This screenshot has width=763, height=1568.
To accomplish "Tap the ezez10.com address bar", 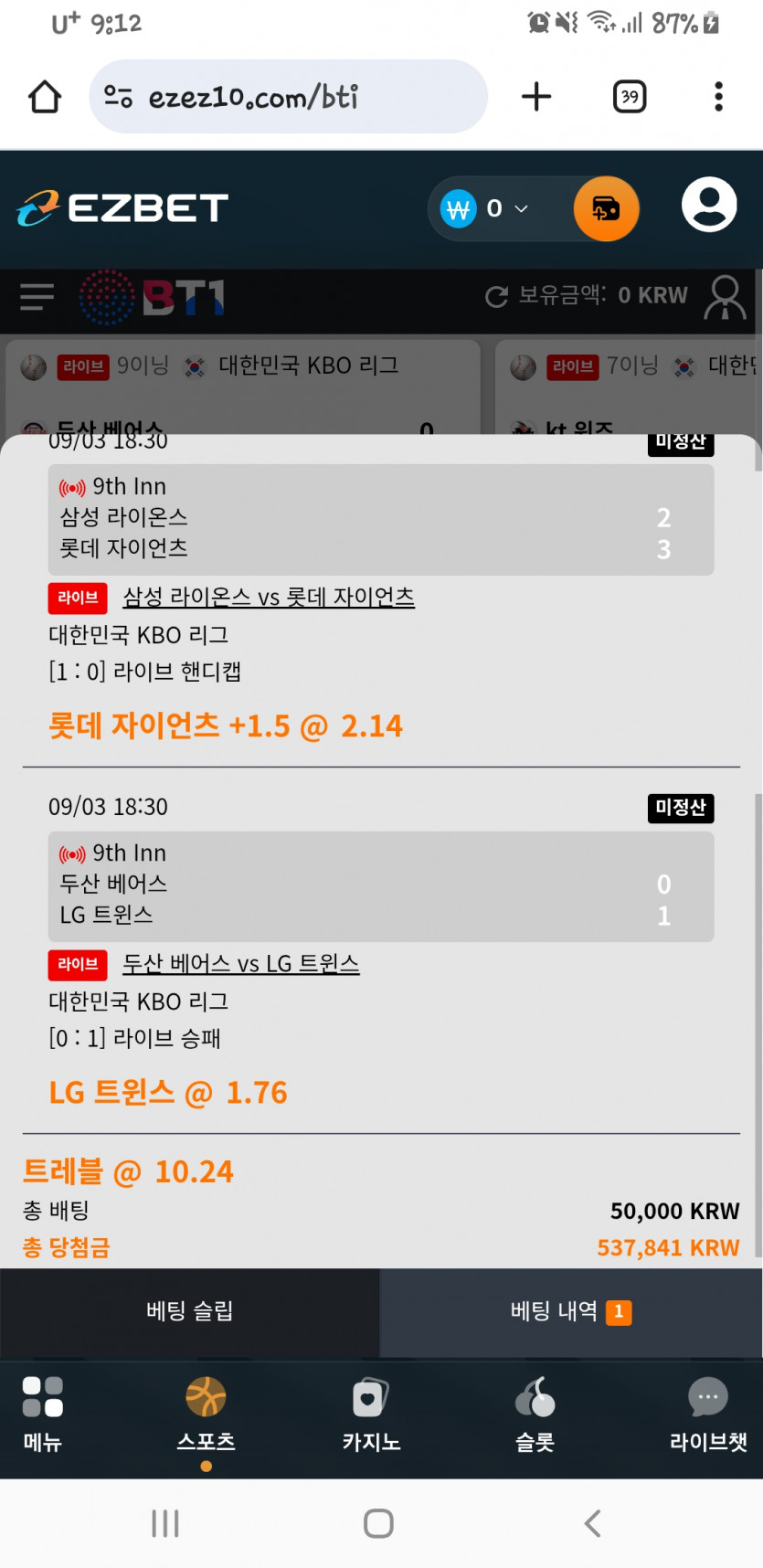I will click(288, 97).
